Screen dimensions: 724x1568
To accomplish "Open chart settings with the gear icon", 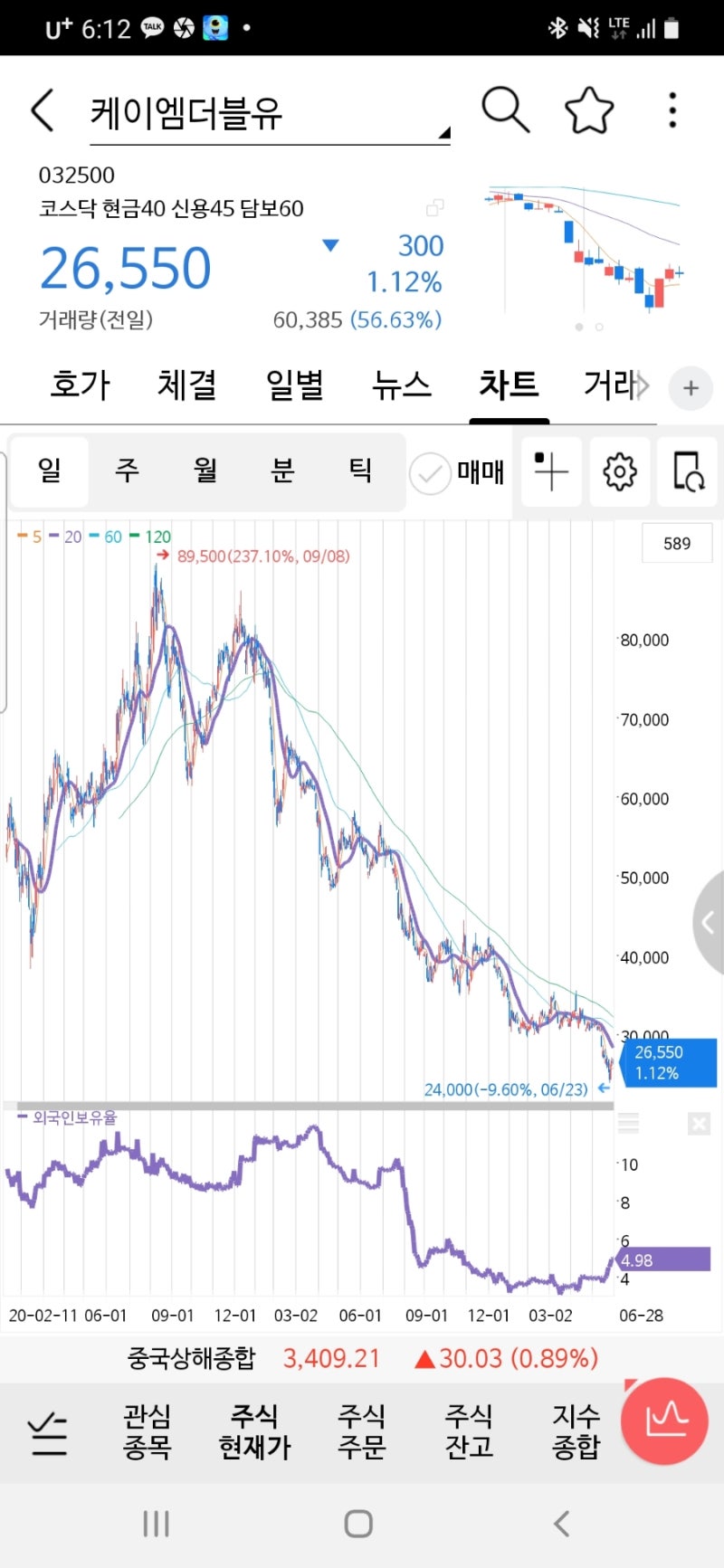I will [x=619, y=471].
